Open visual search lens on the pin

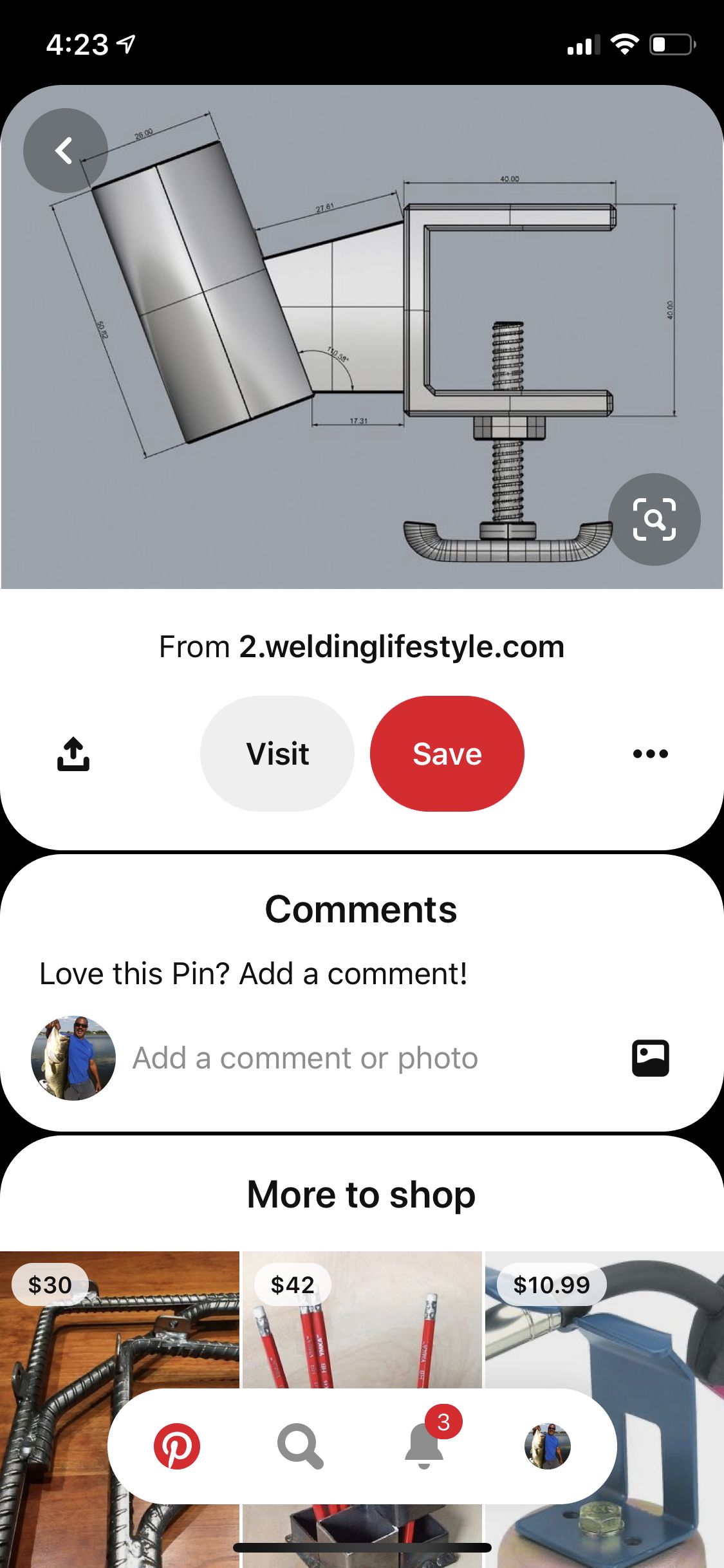click(654, 519)
